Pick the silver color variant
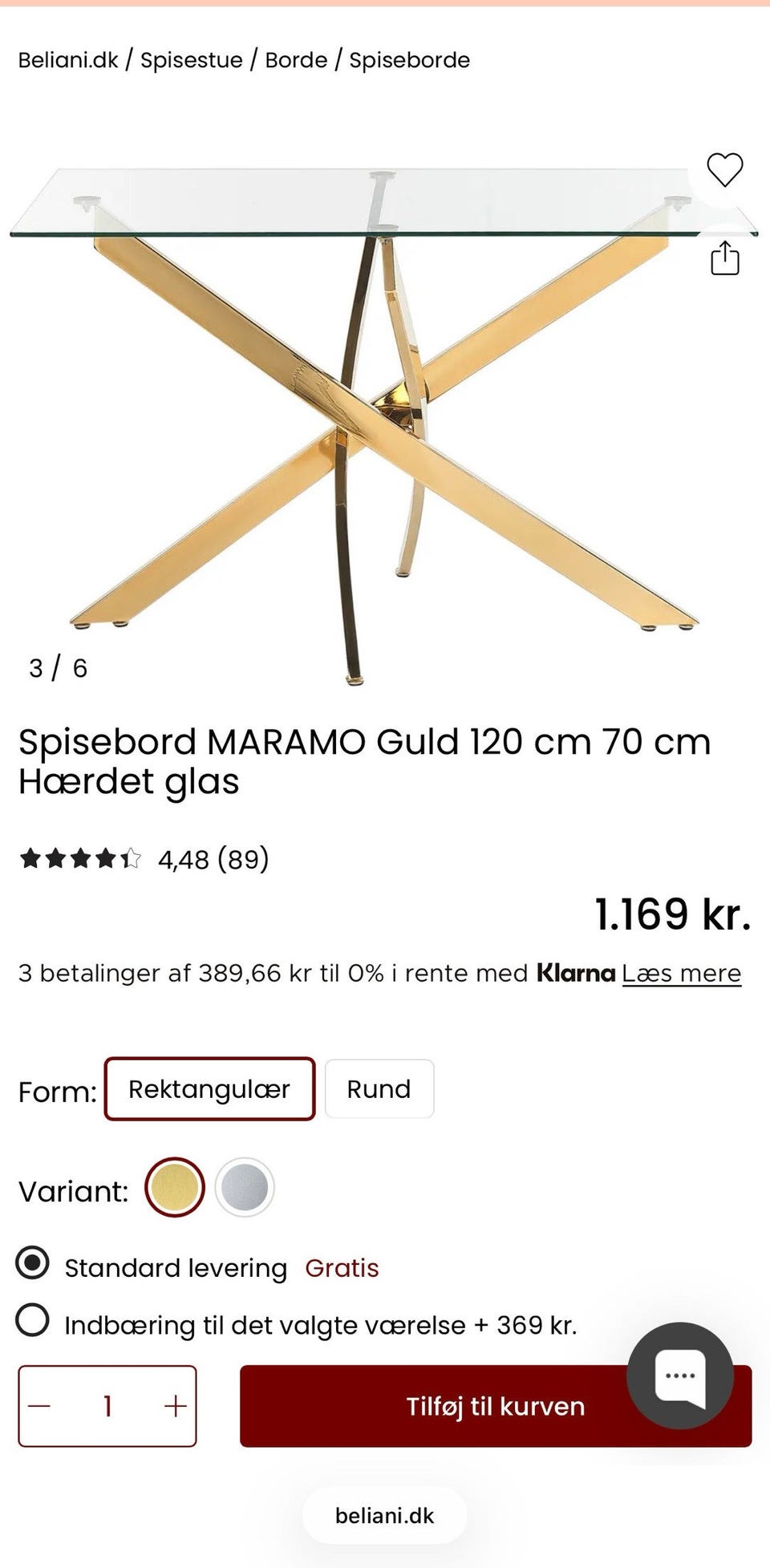770x1568 pixels. (x=245, y=1187)
